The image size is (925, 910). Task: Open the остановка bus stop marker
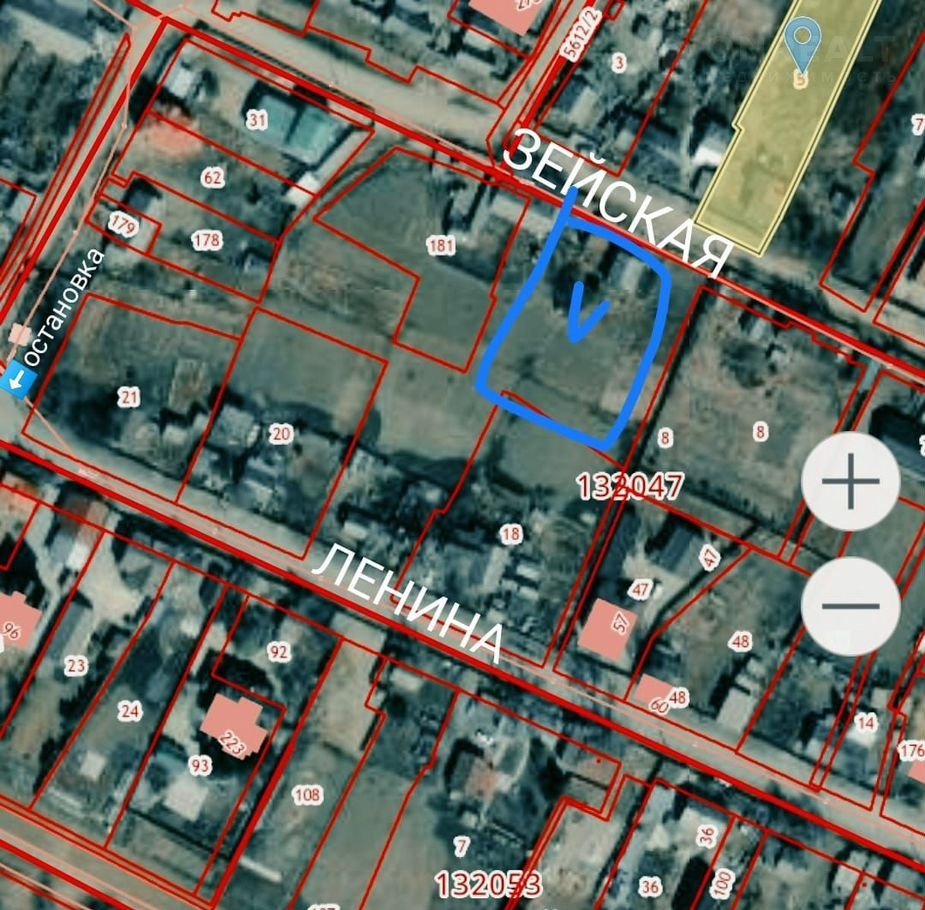[19, 379]
